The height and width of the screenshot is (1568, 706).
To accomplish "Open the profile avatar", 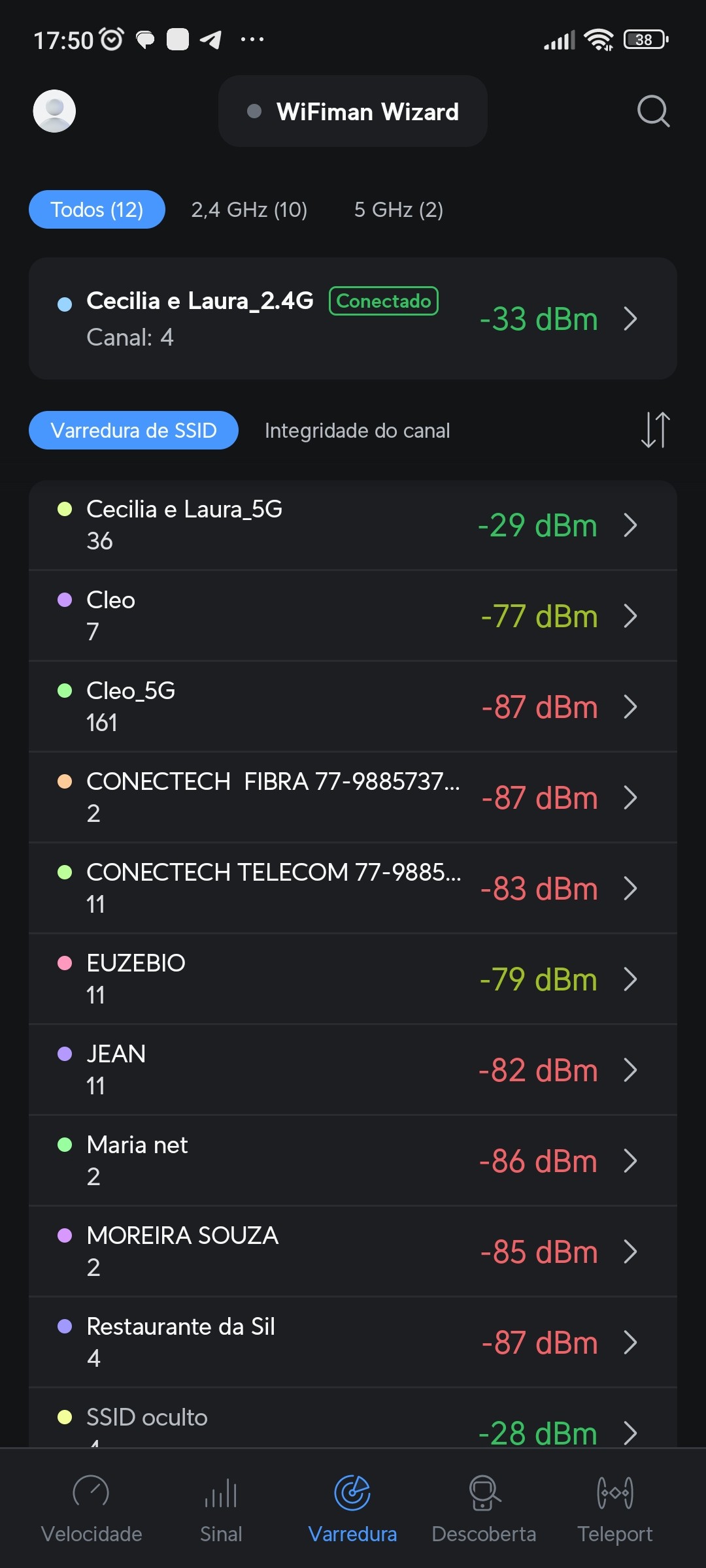I will coord(54,111).
